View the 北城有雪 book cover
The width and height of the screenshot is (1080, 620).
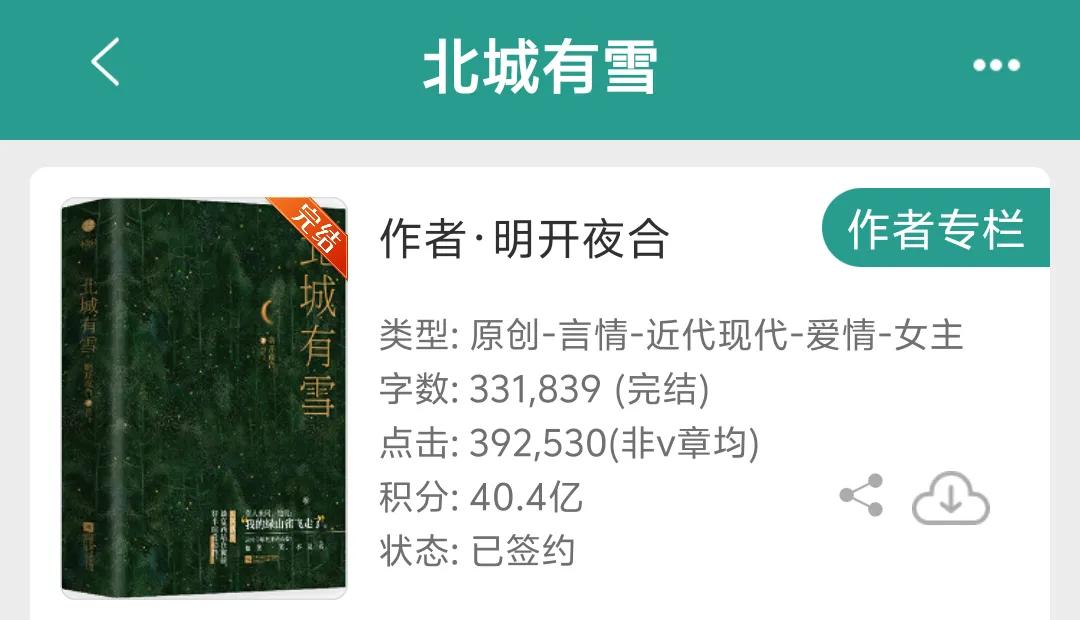coord(204,398)
